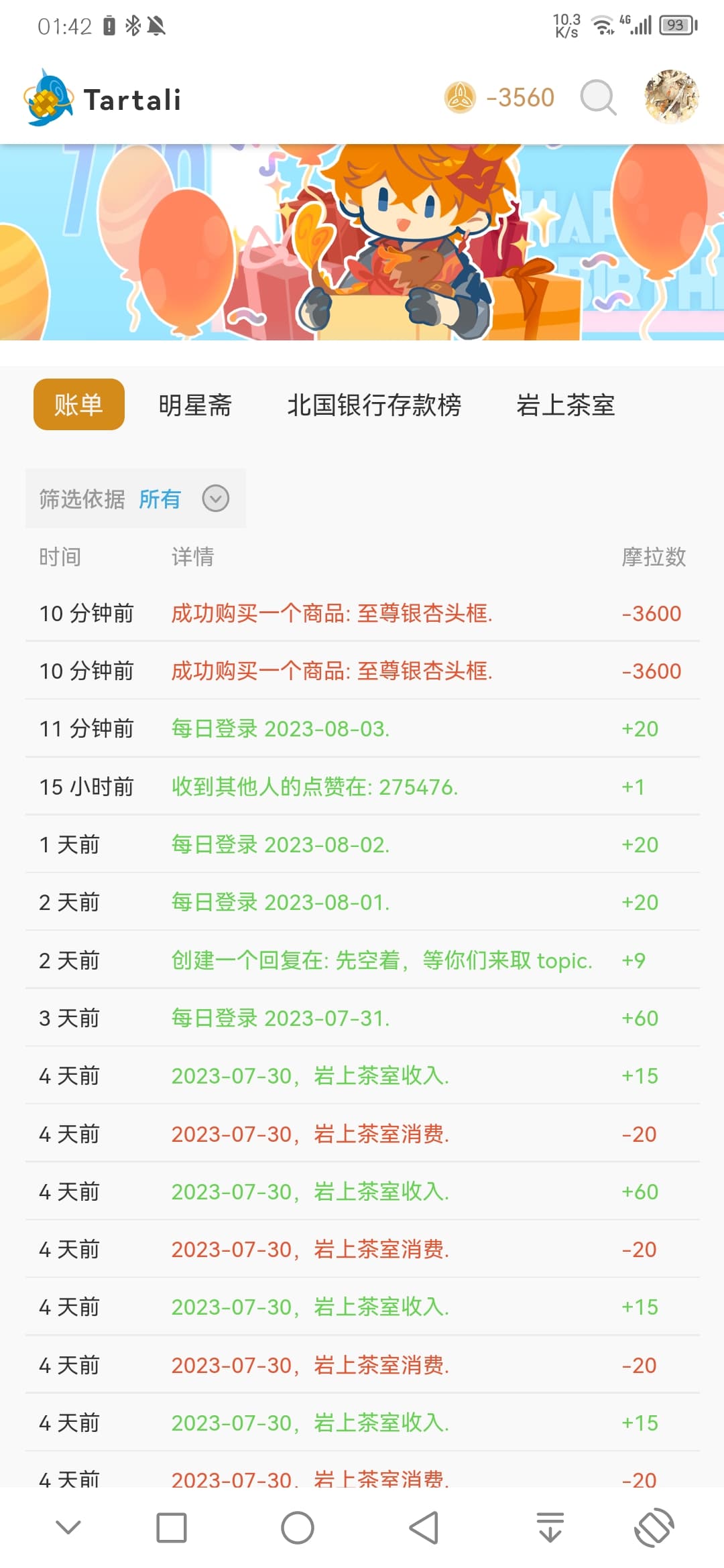
Task: Select the 账单 tab
Action: (x=79, y=405)
